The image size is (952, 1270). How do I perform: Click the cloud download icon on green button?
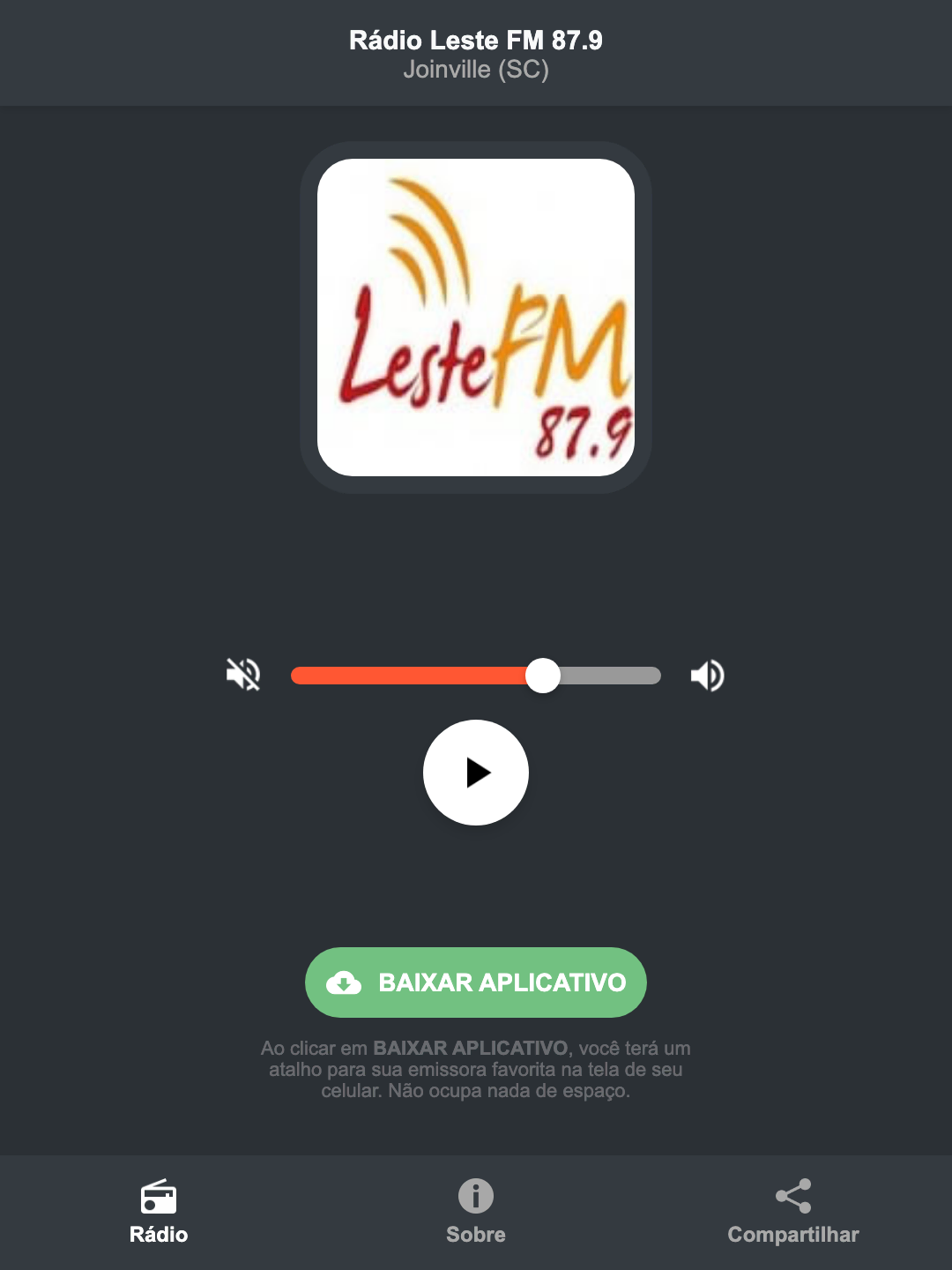point(345,982)
